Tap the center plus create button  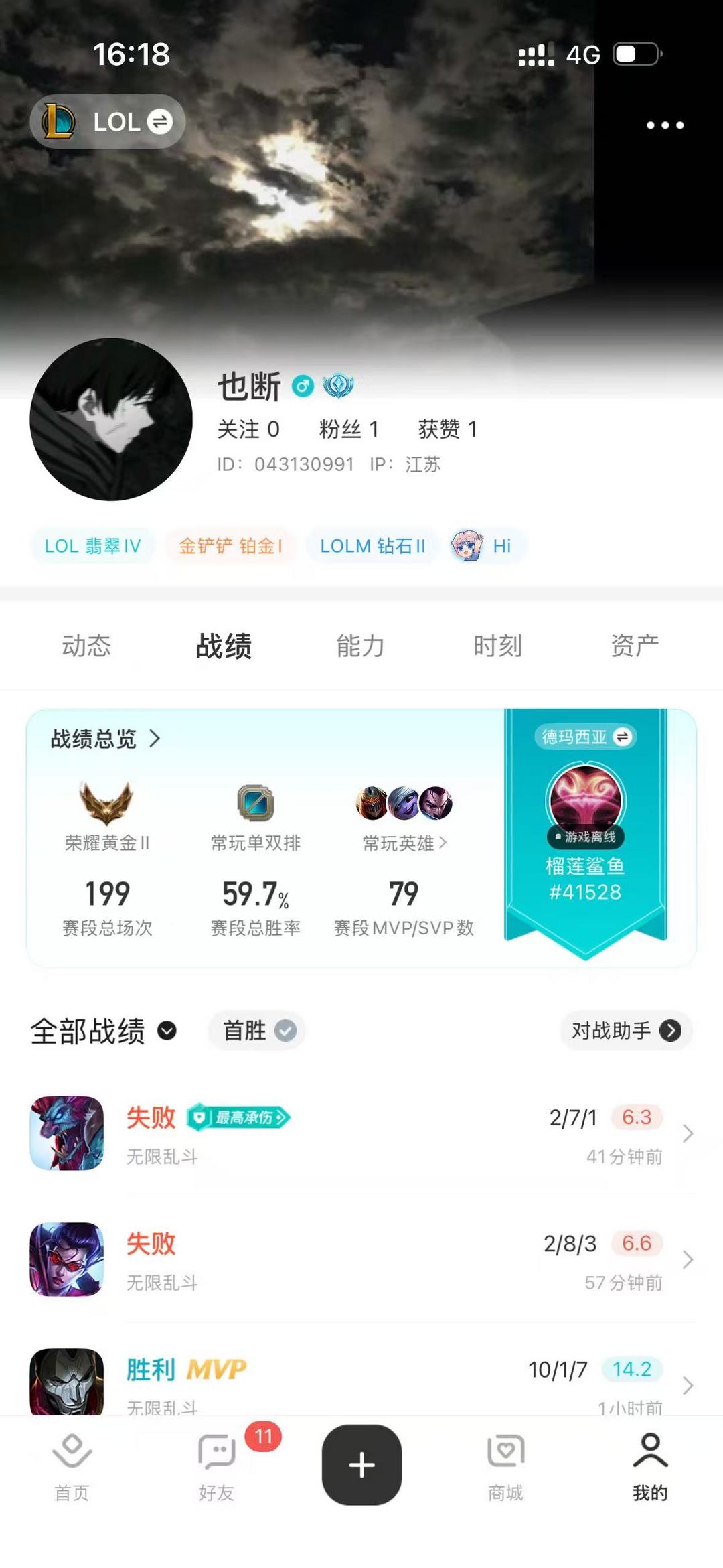pyautogui.click(x=361, y=1467)
